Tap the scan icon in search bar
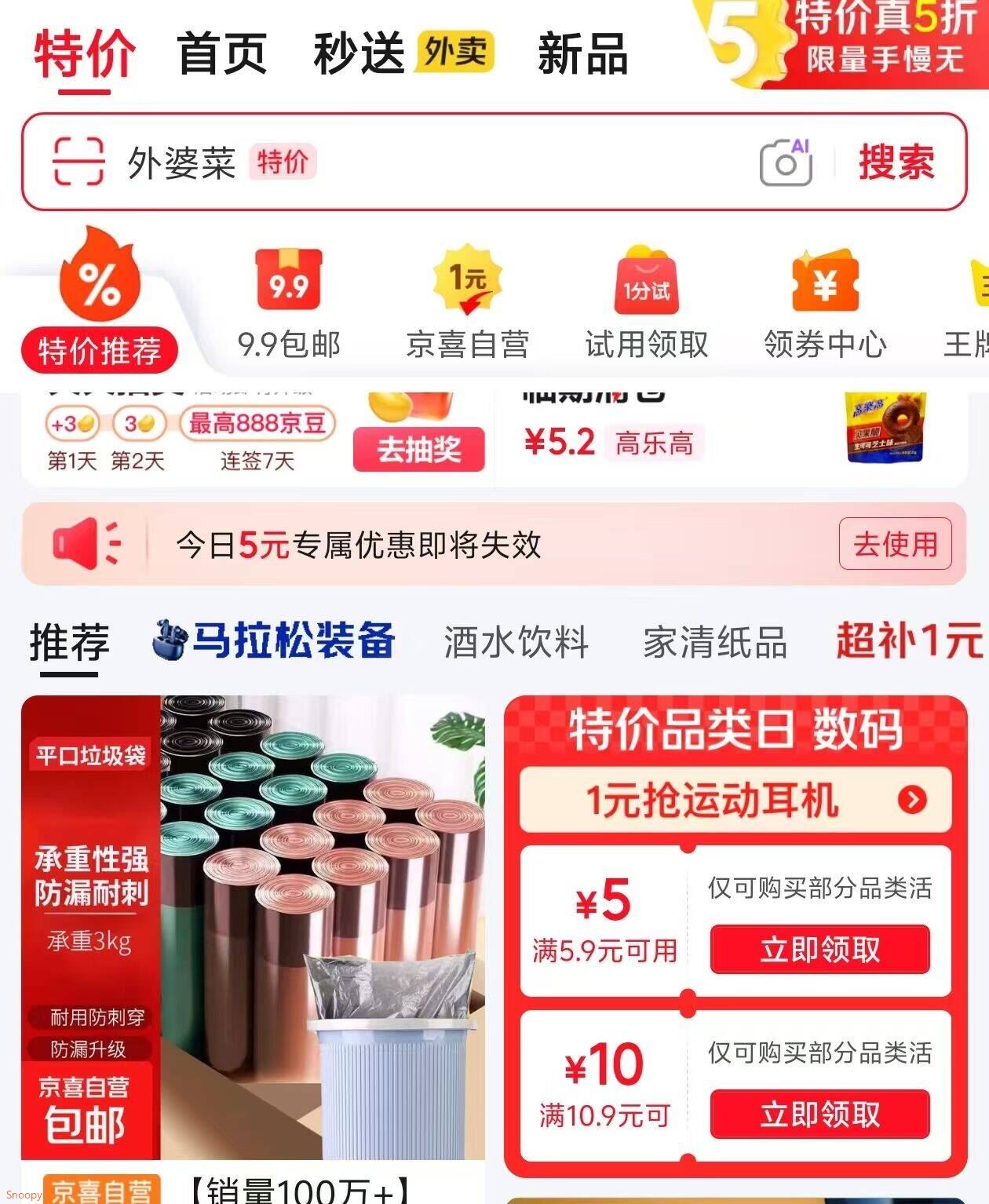The width and height of the screenshot is (989, 1204). coord(78,162)
